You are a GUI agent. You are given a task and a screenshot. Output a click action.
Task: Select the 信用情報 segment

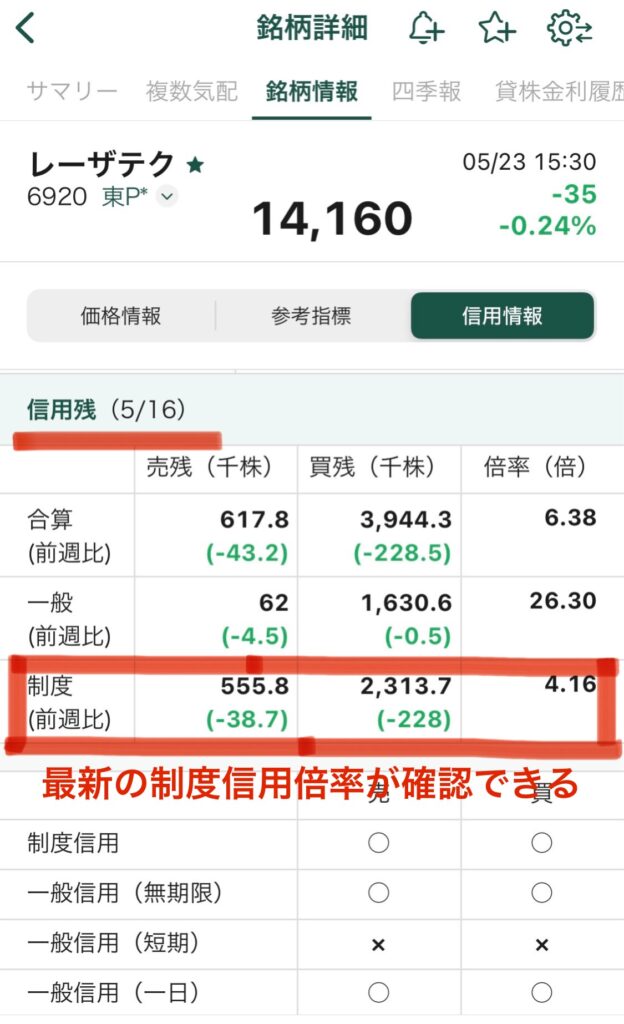click(502, 316)
